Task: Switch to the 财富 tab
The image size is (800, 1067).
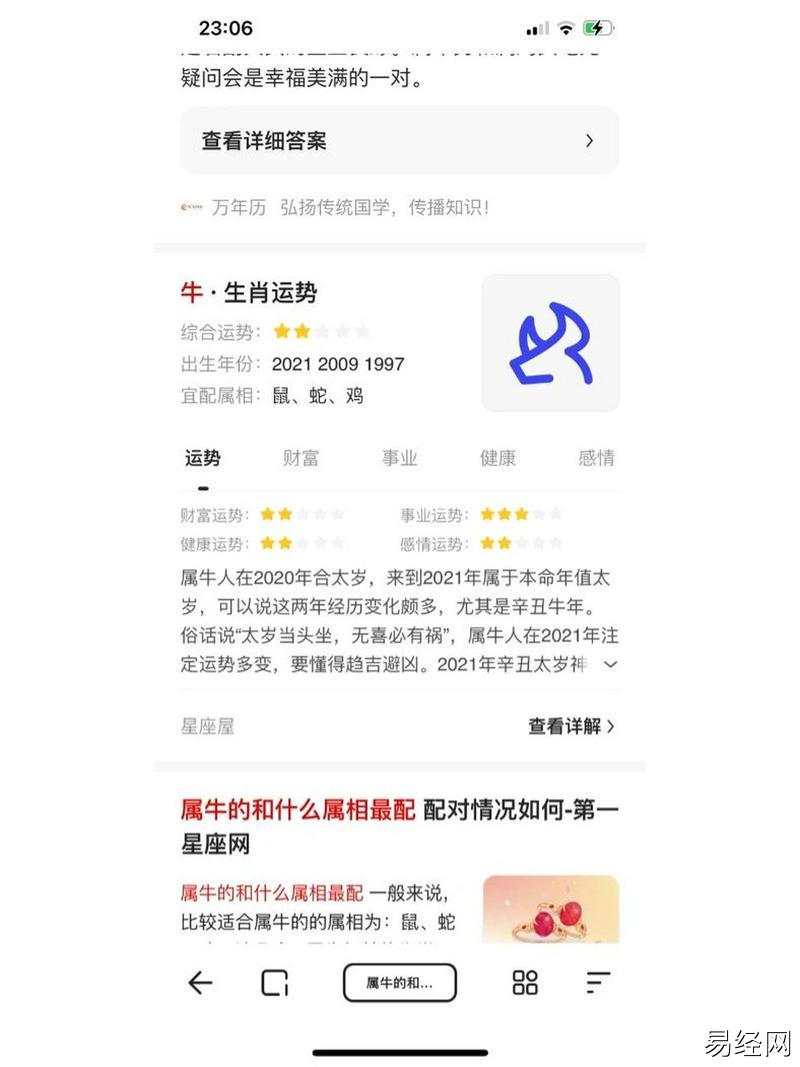Action: [301, 459]
